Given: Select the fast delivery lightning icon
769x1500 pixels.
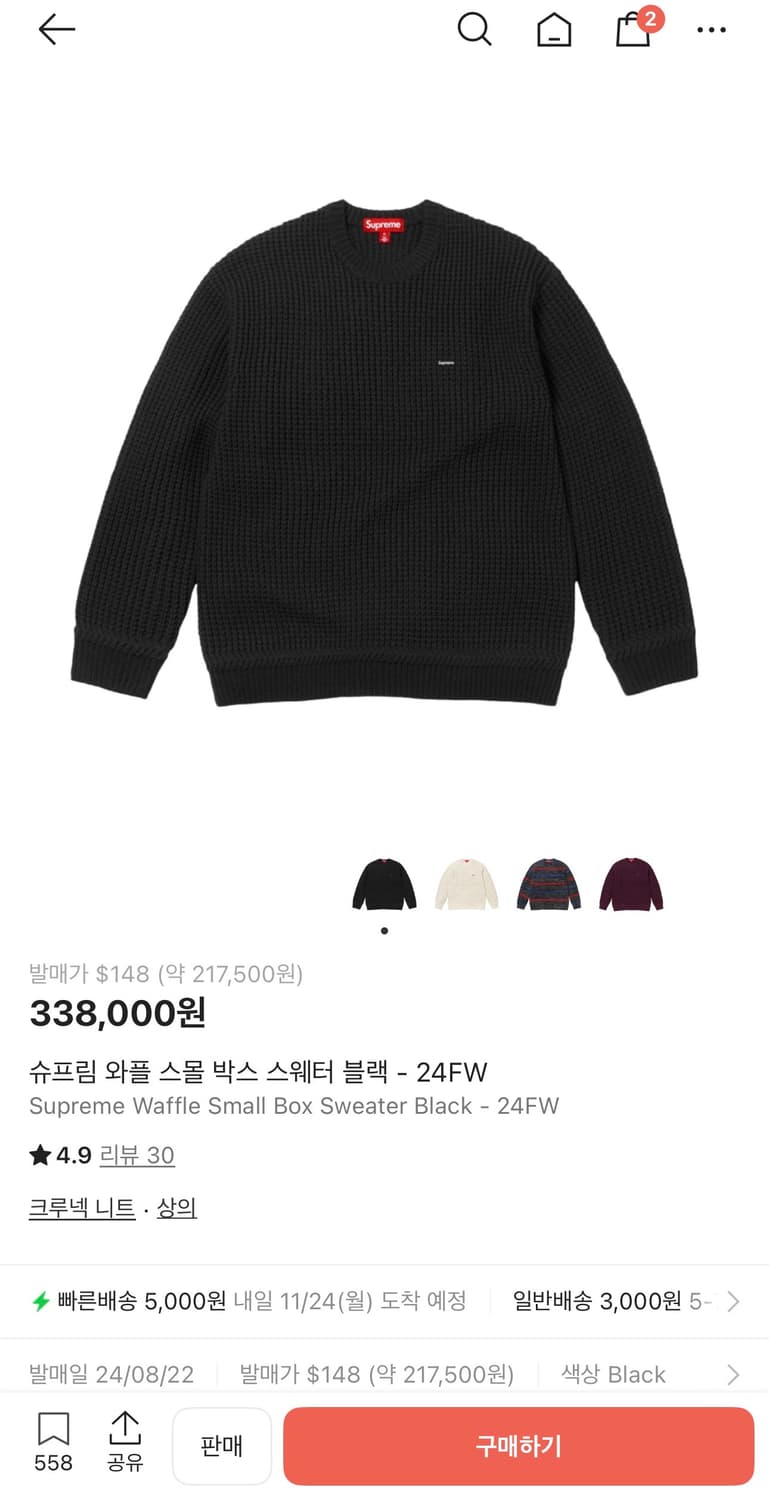Looking at the screenshot, I should pyautogui.click(x=41, y=1300).
